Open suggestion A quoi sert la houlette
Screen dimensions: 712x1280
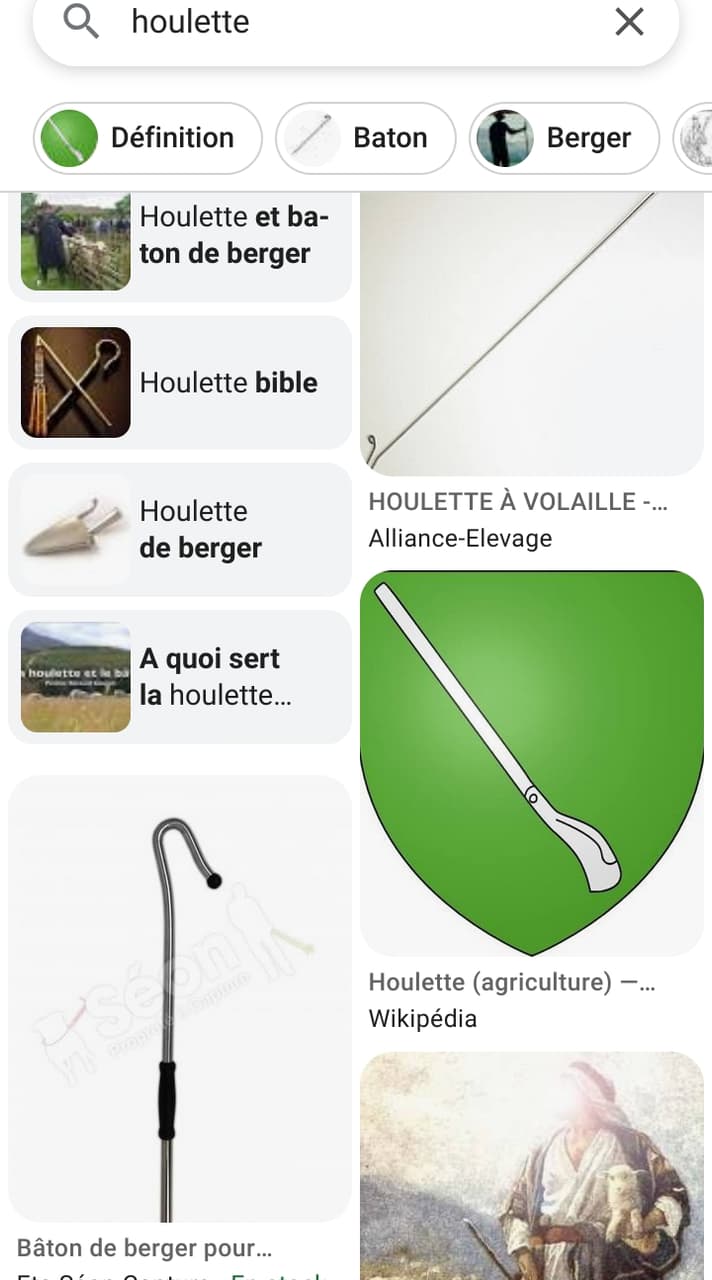pyautogui.click(x=180, y=677)
